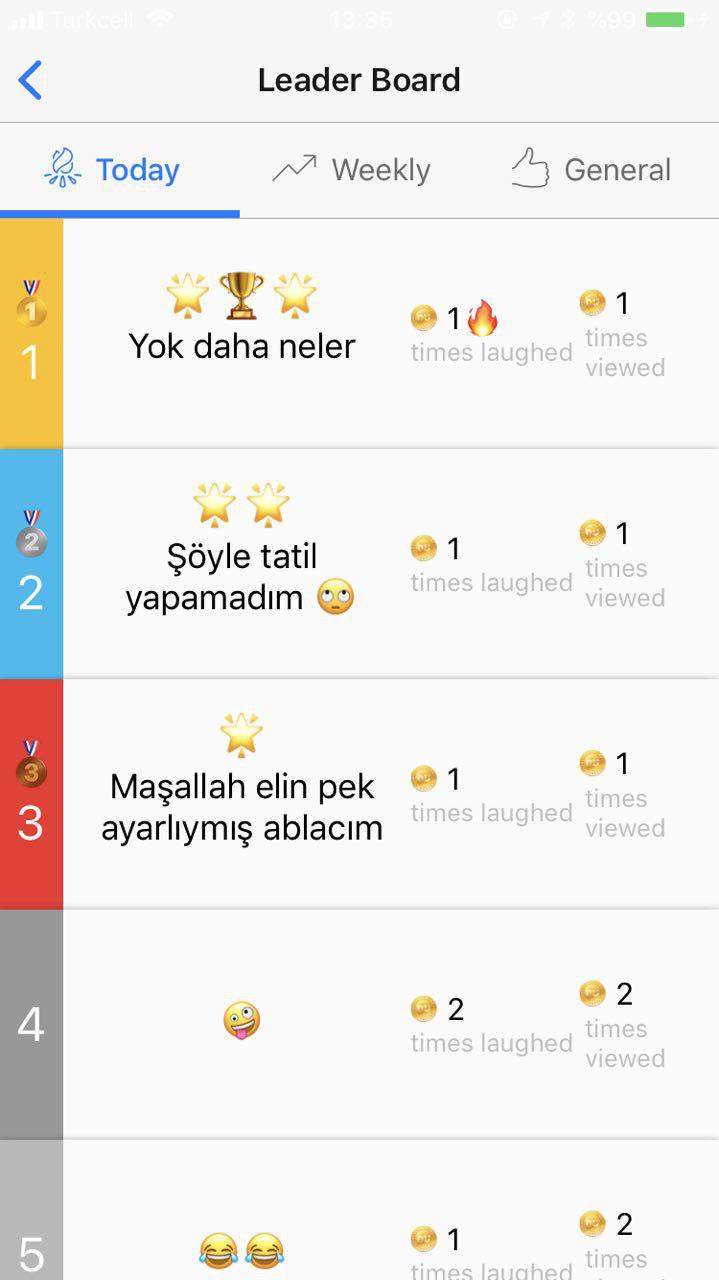
Task: Show the General leaderboard tab
Action: pyautogui.click(x=592, y=170)
